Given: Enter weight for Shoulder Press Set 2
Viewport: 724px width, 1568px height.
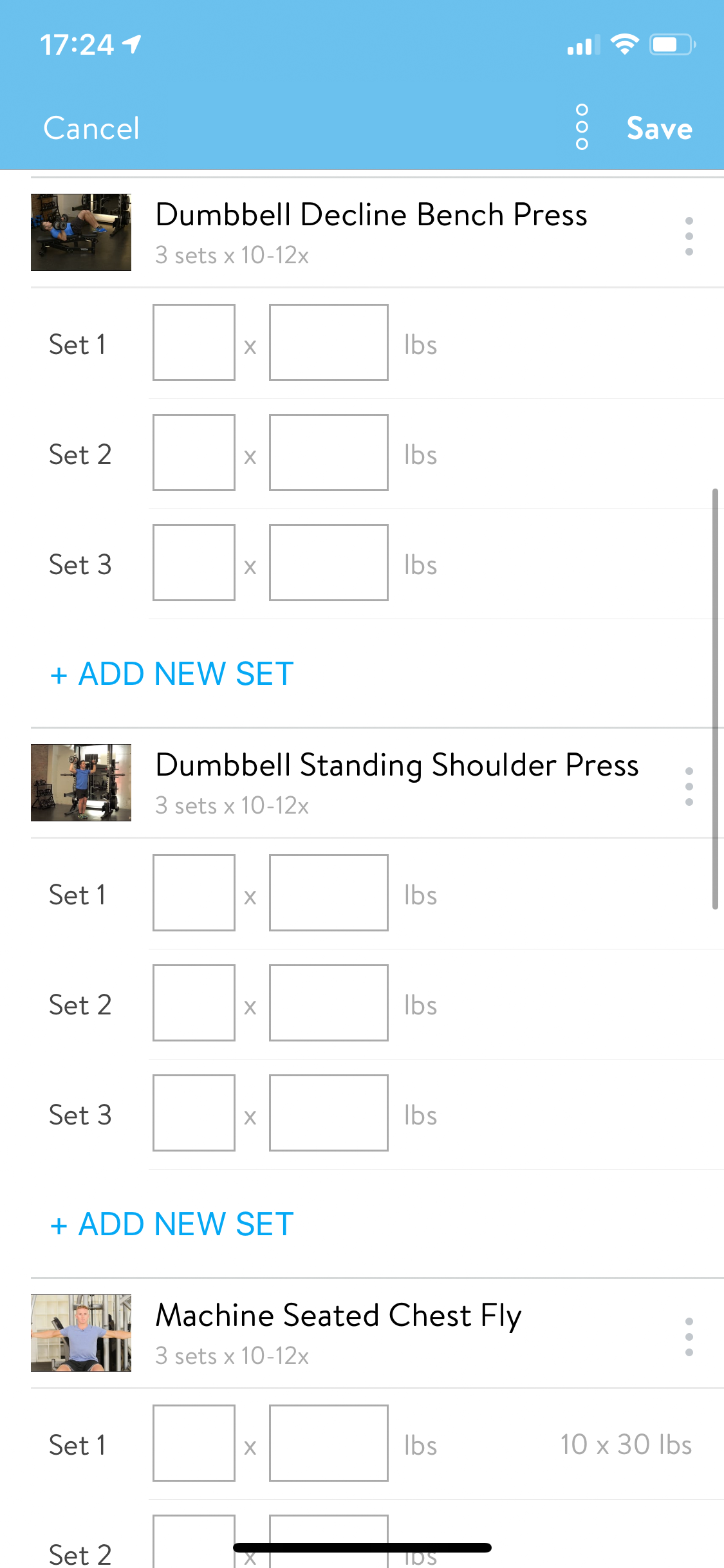Looking at the screenshot, I should click(x=329, y=1003).
